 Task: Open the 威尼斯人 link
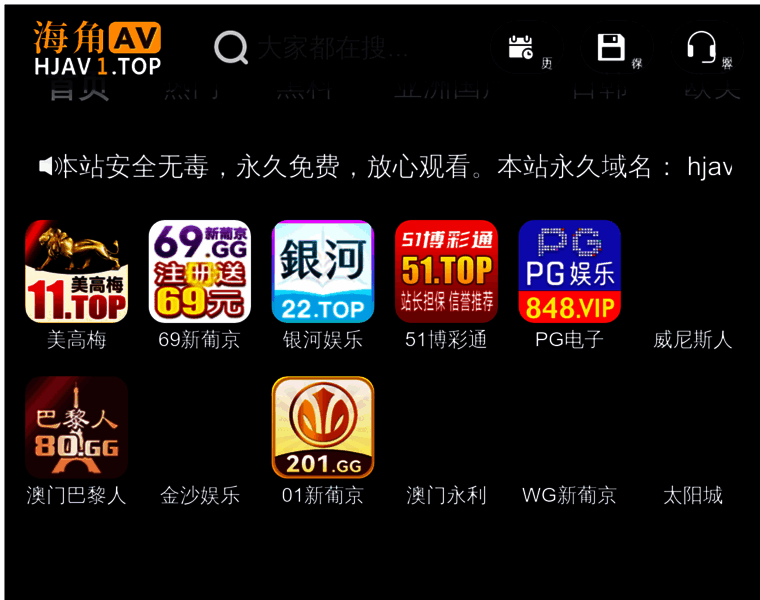coord(692,340)
